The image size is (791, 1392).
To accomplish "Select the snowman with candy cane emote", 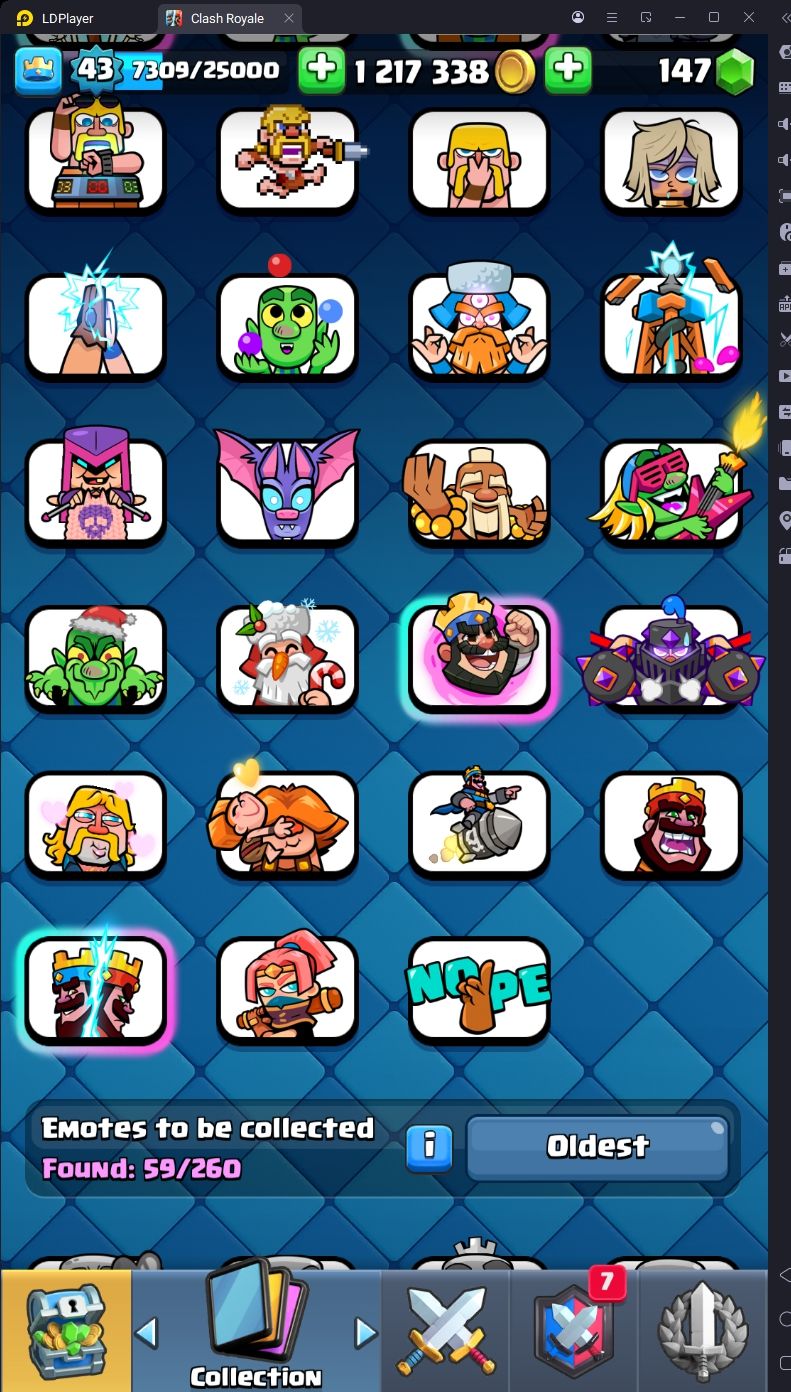I will [x=287, y=658].
